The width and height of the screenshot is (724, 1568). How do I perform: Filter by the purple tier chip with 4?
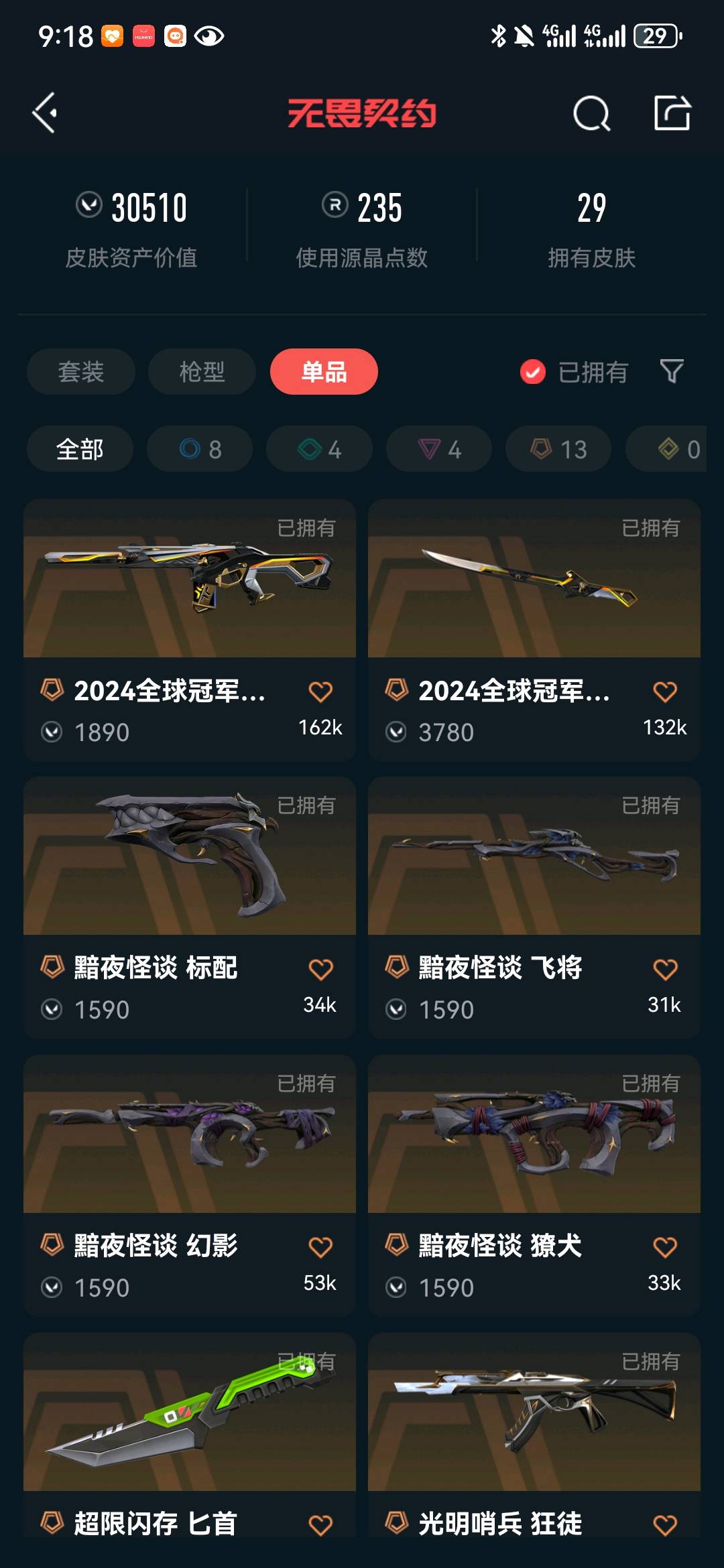point(439,449)
